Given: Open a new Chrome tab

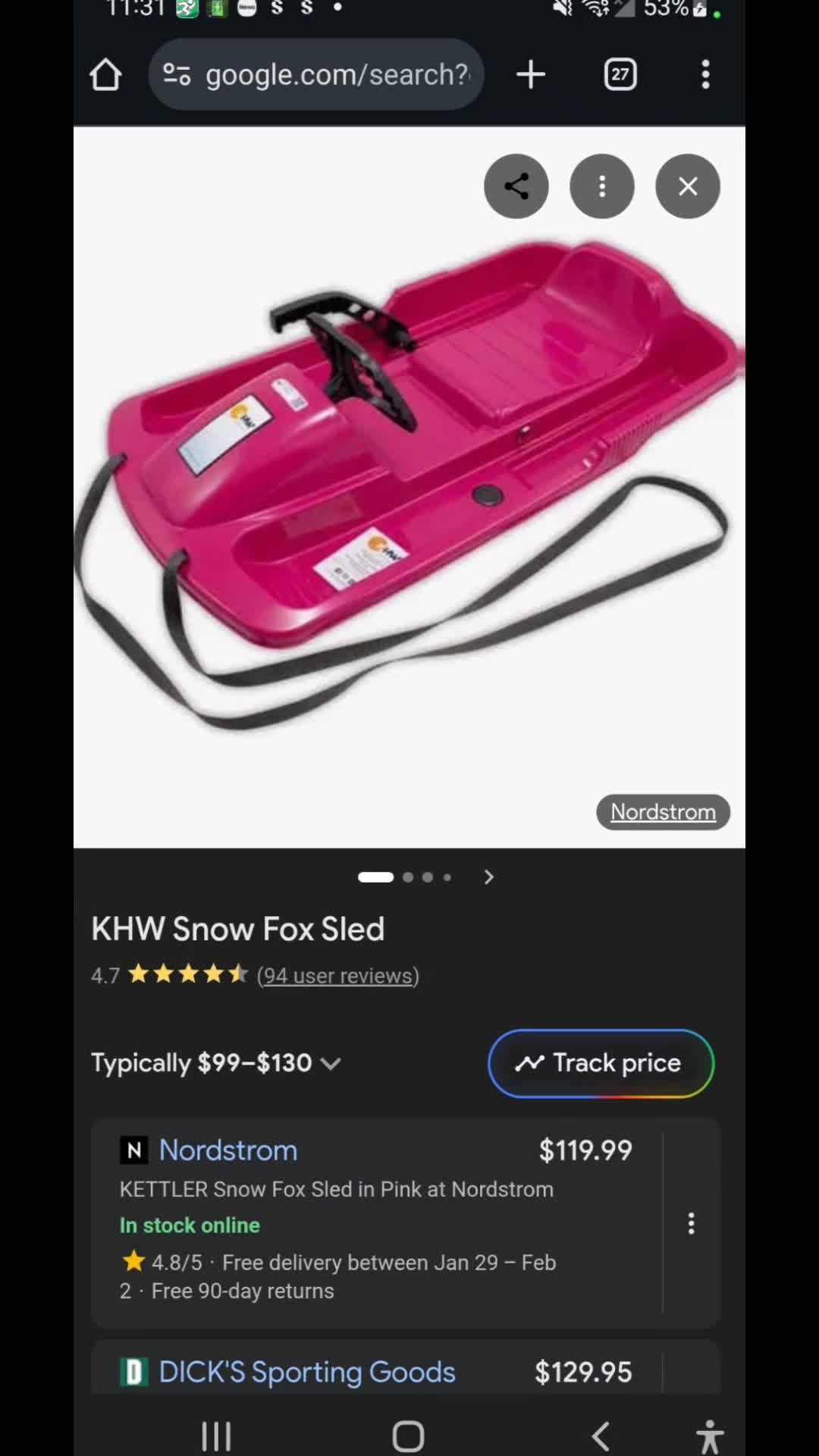Looking at the screenshot, I should click(531, 74).
